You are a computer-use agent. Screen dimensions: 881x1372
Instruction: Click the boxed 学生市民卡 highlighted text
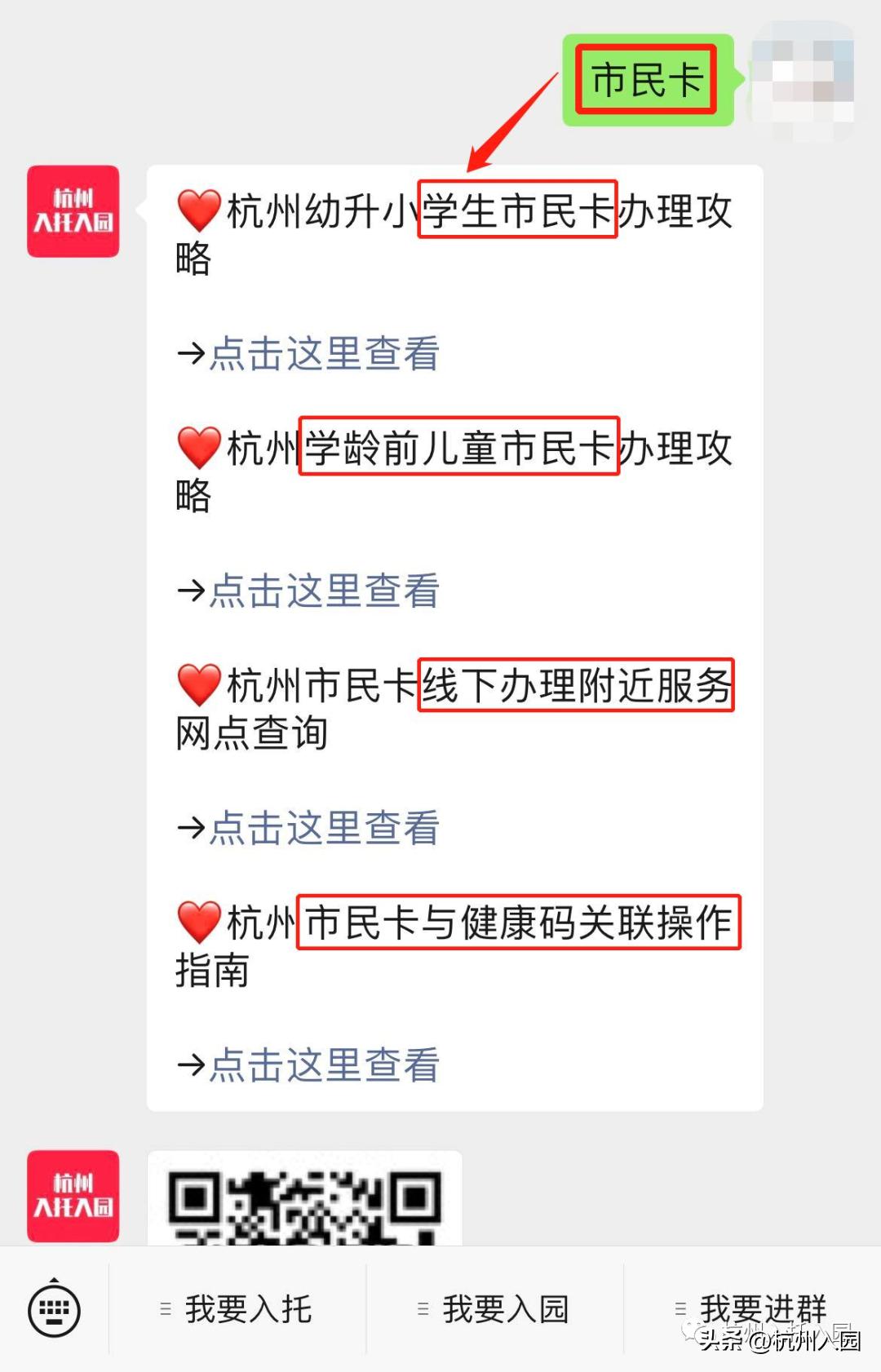(x=518, y=210)
